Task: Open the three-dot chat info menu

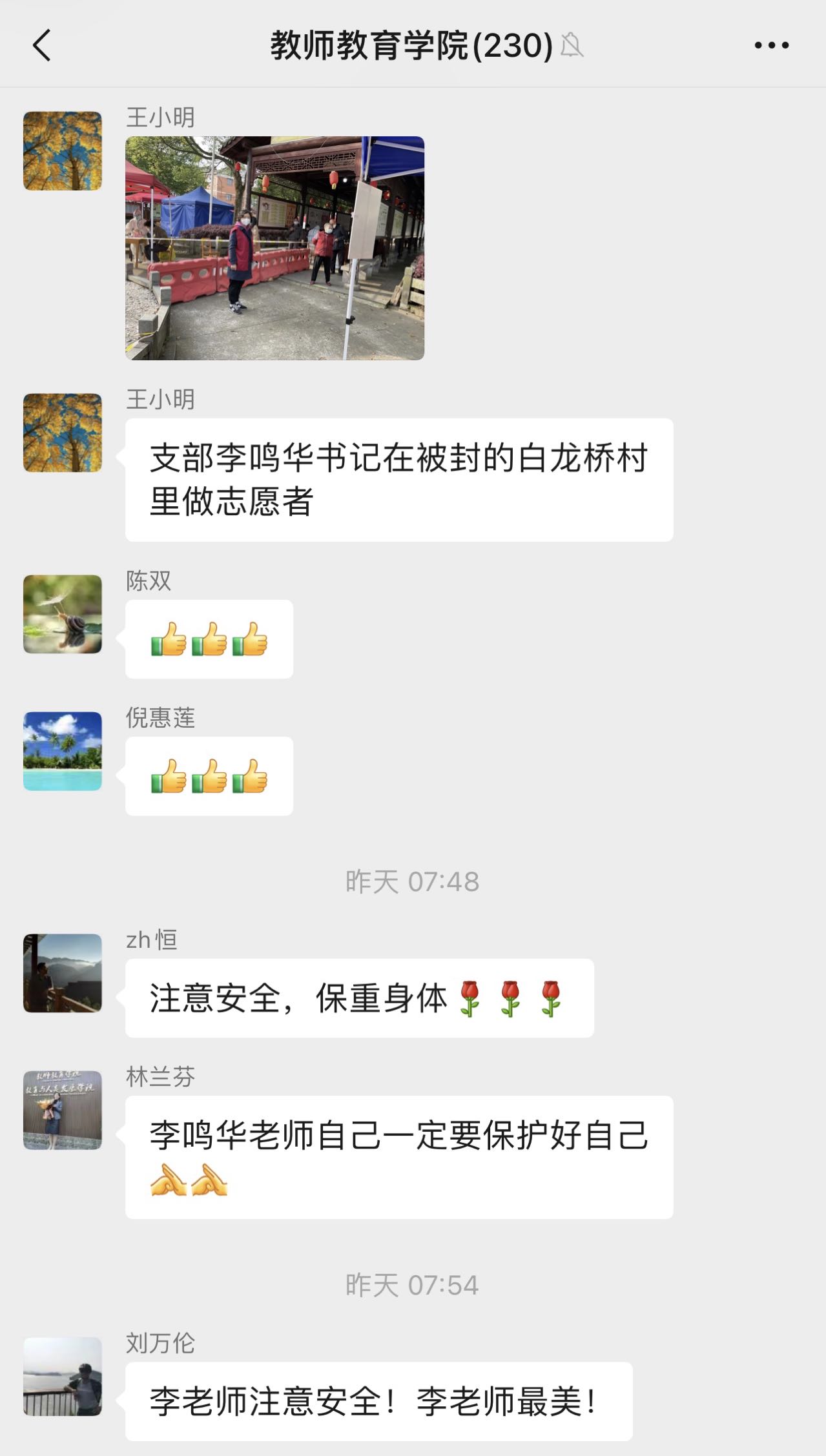Action: click(772, 45)
